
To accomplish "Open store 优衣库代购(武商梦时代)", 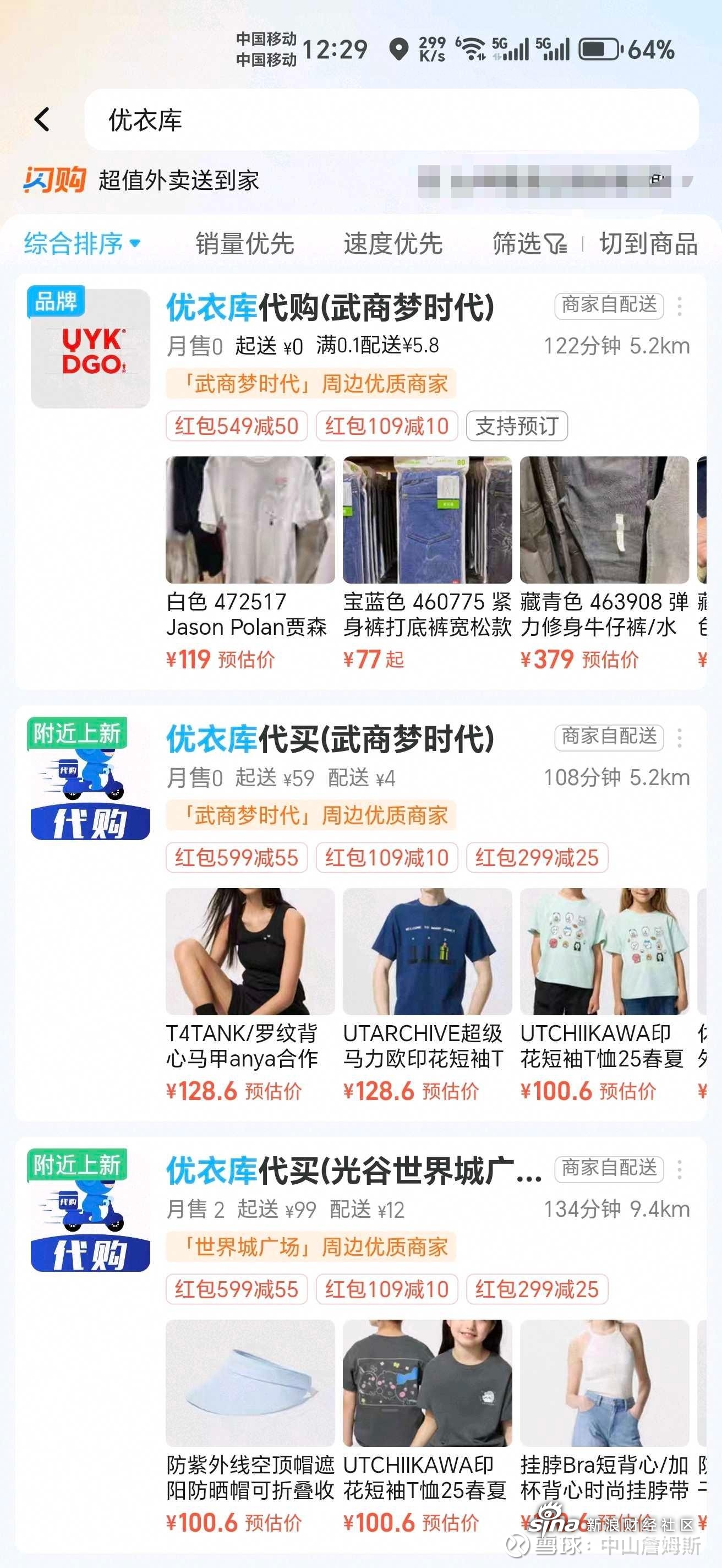I will pos(330,307).
